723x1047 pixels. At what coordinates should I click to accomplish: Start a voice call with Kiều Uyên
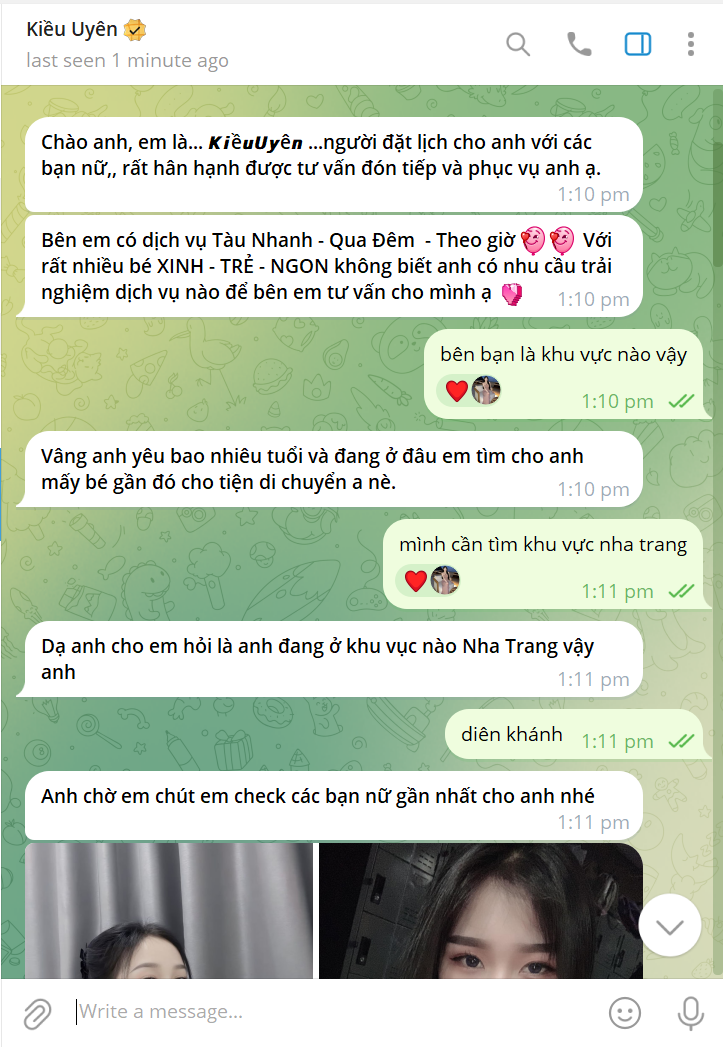(x=578, y=44)
